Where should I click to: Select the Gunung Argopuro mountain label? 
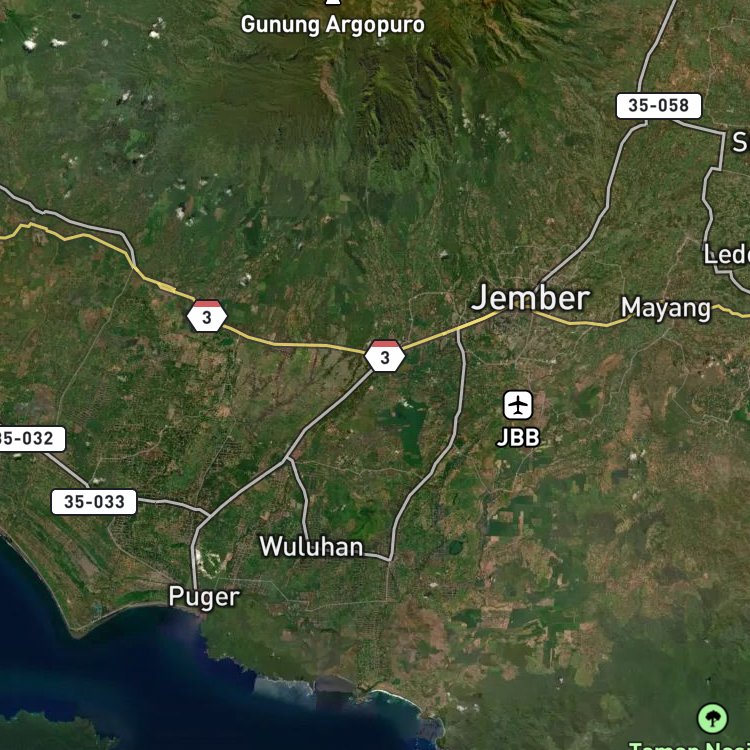[332, 25]
